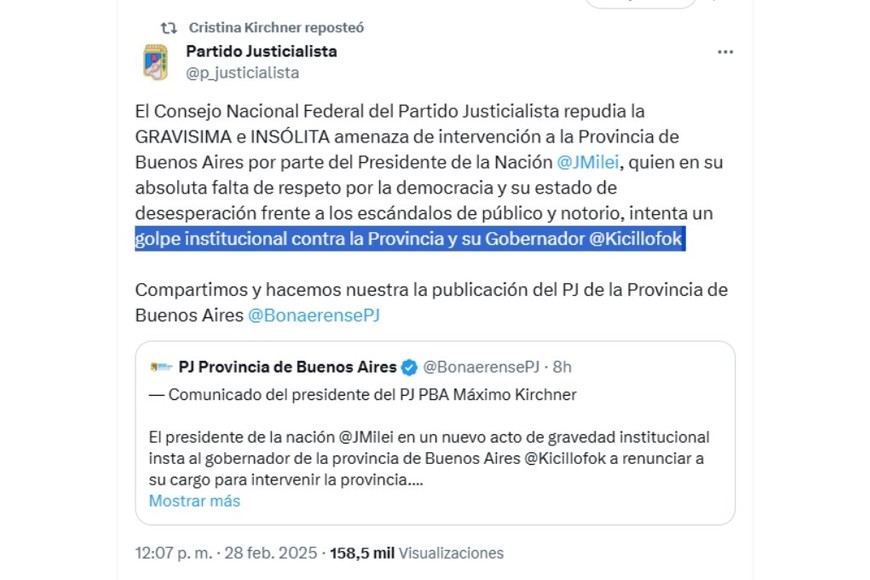The image size is (870, 580).
Task: Open the tweet's overflow menu
Action: point(725,52)
